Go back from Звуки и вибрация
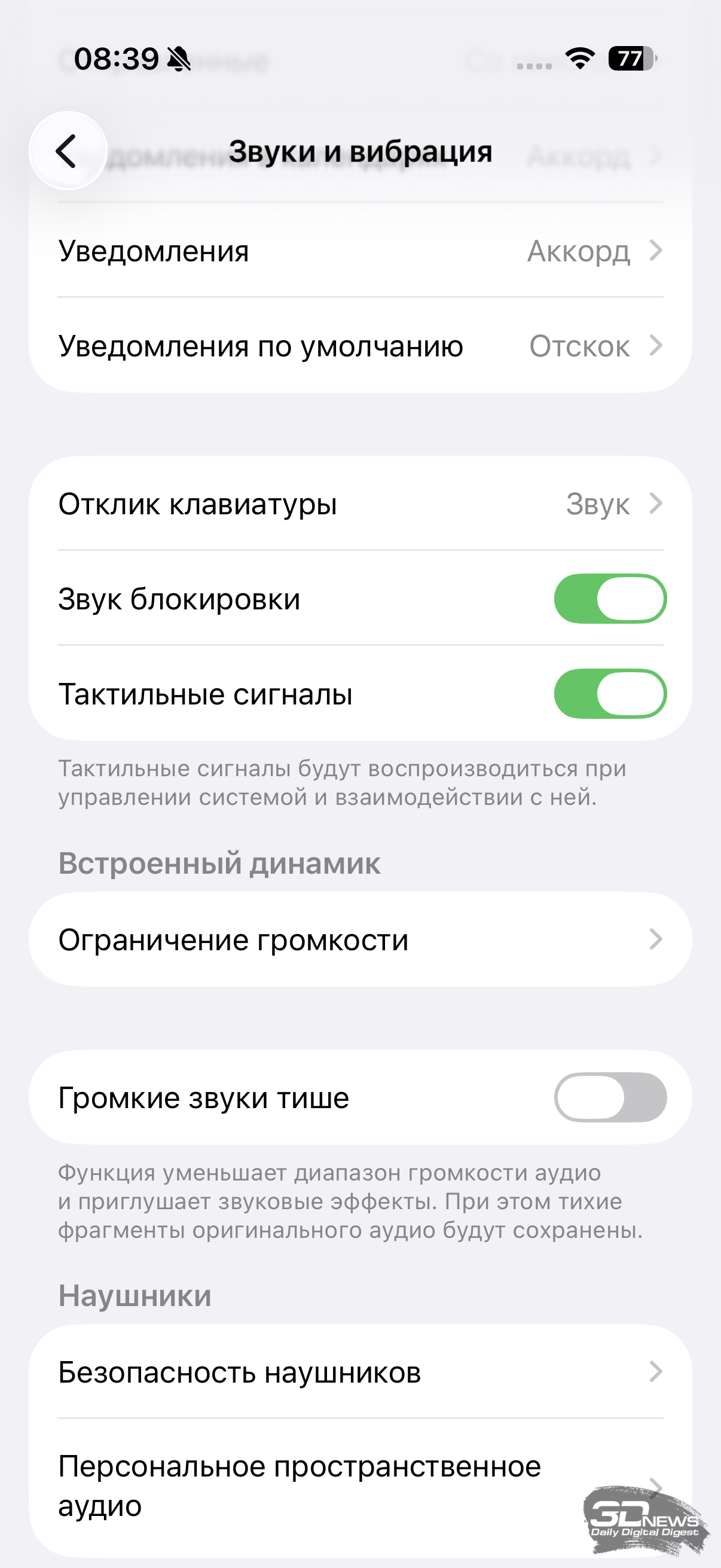721x1568 pixels. tap(68, 151)
